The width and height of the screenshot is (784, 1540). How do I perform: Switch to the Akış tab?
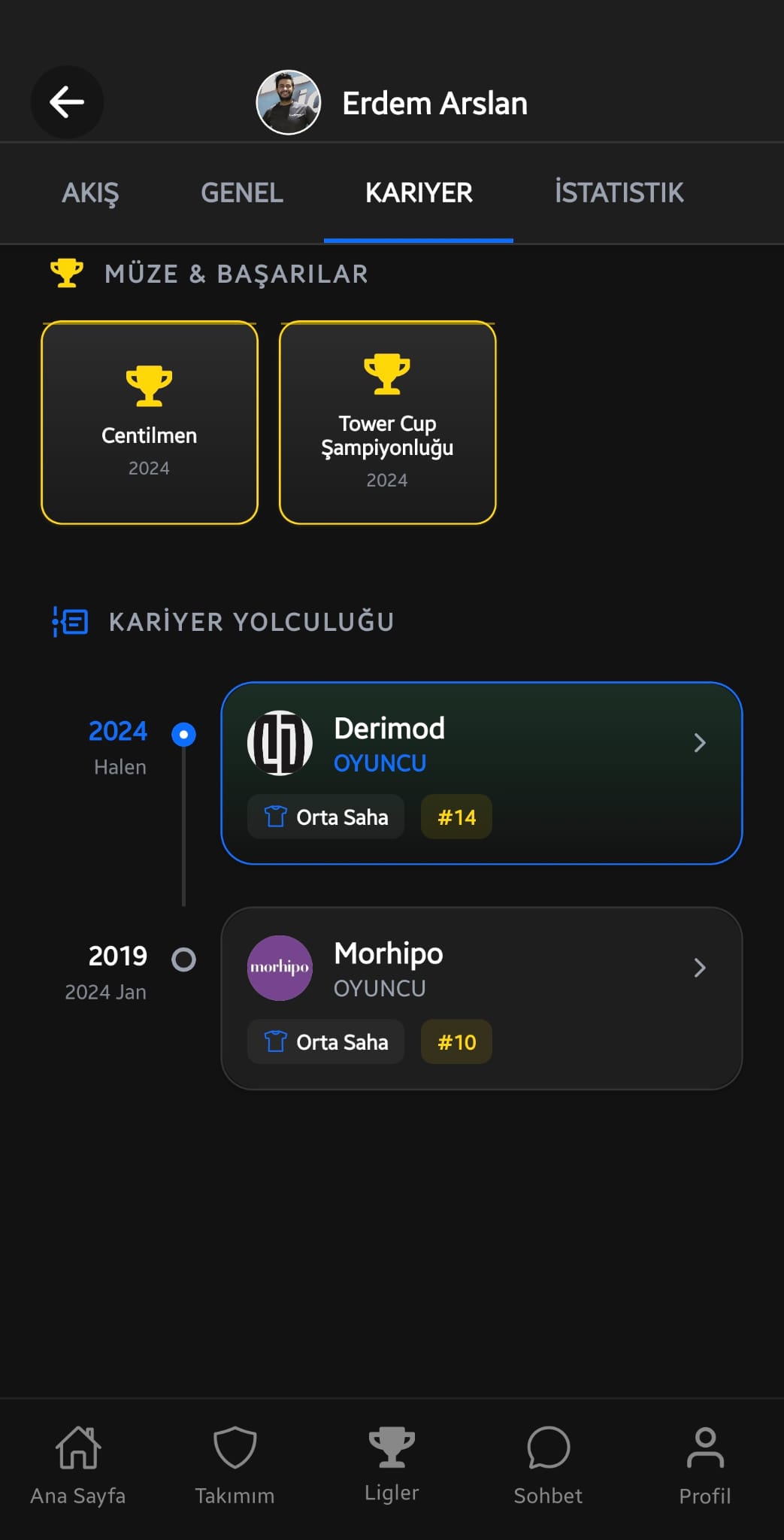click(89, 192)
